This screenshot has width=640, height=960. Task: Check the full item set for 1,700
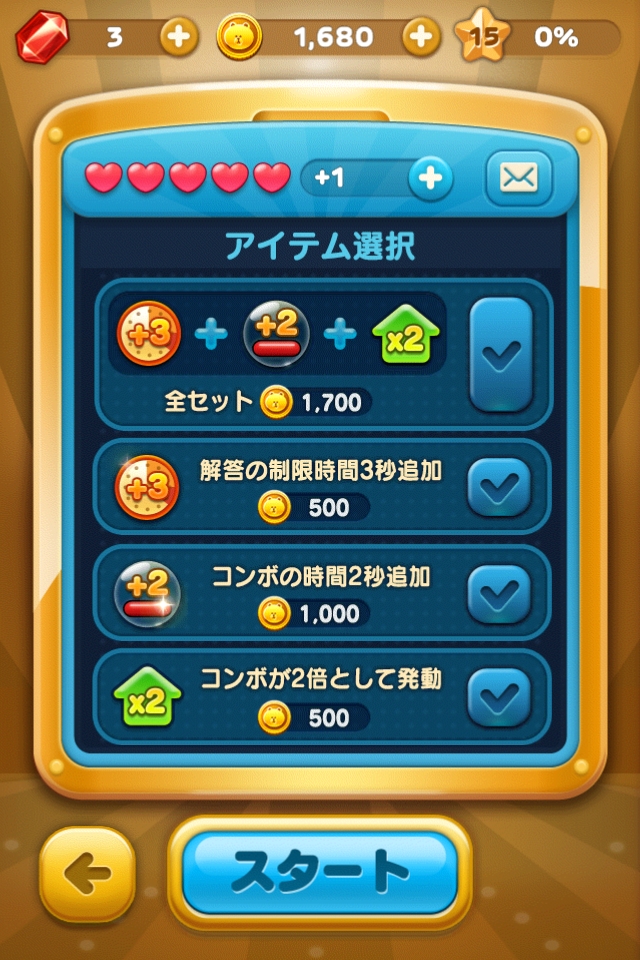click(500, 354)
